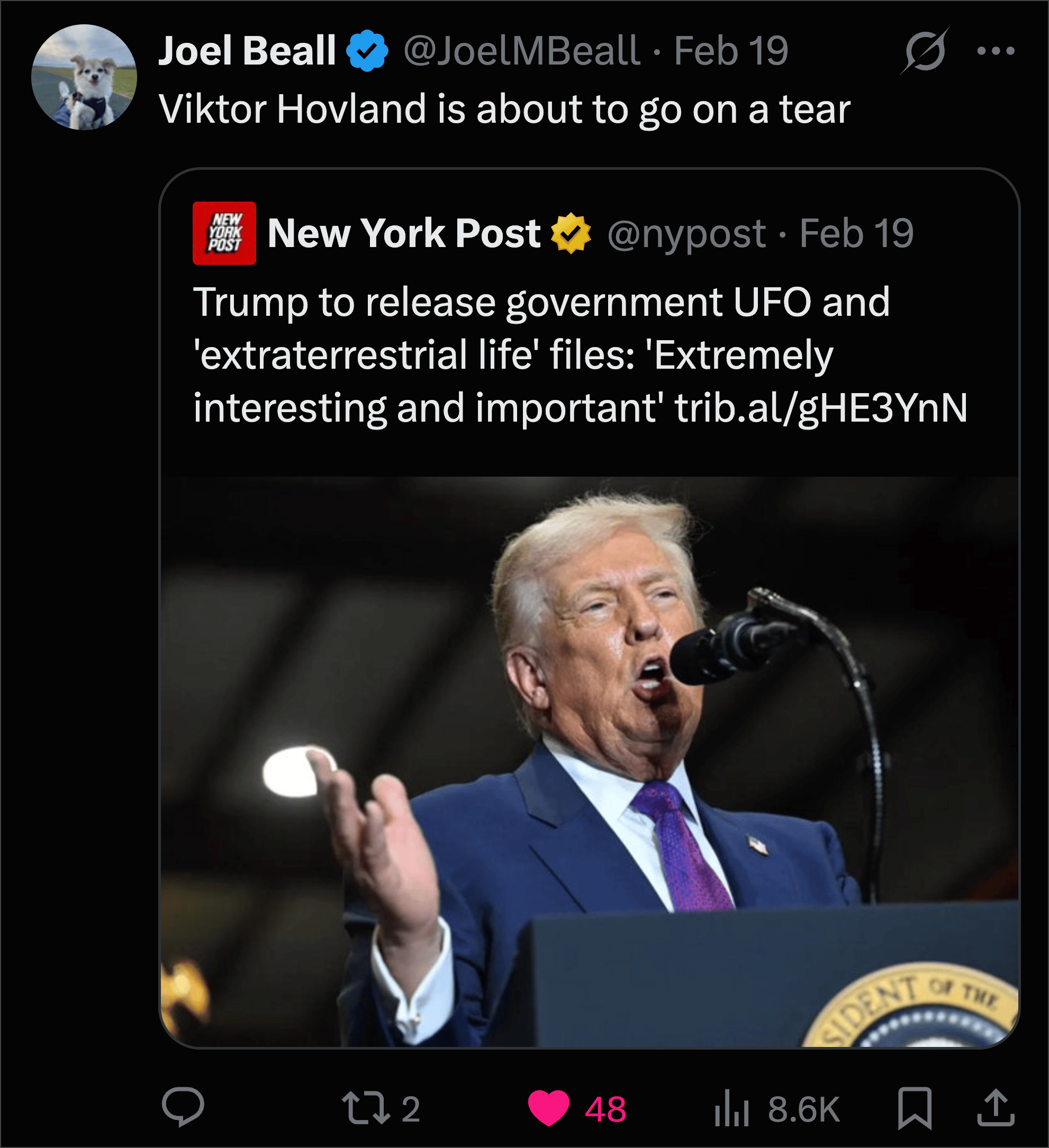Open the Grok icon on Joel Beall's post

[924, 51]
